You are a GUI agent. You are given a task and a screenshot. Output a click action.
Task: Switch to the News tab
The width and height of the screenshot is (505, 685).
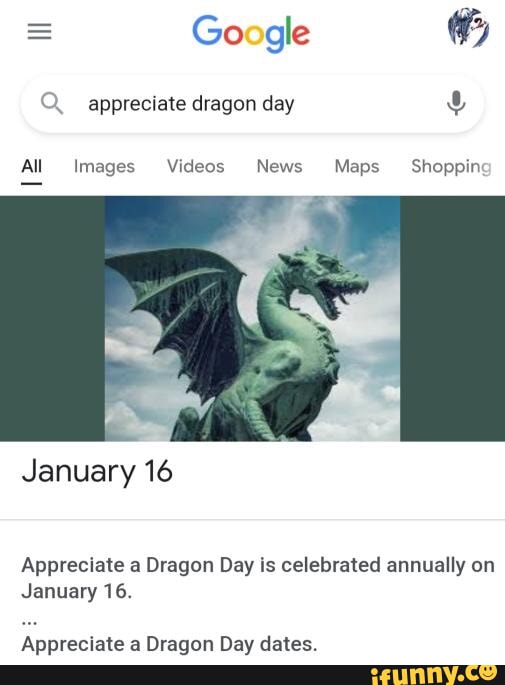click(x=280, y=166)
